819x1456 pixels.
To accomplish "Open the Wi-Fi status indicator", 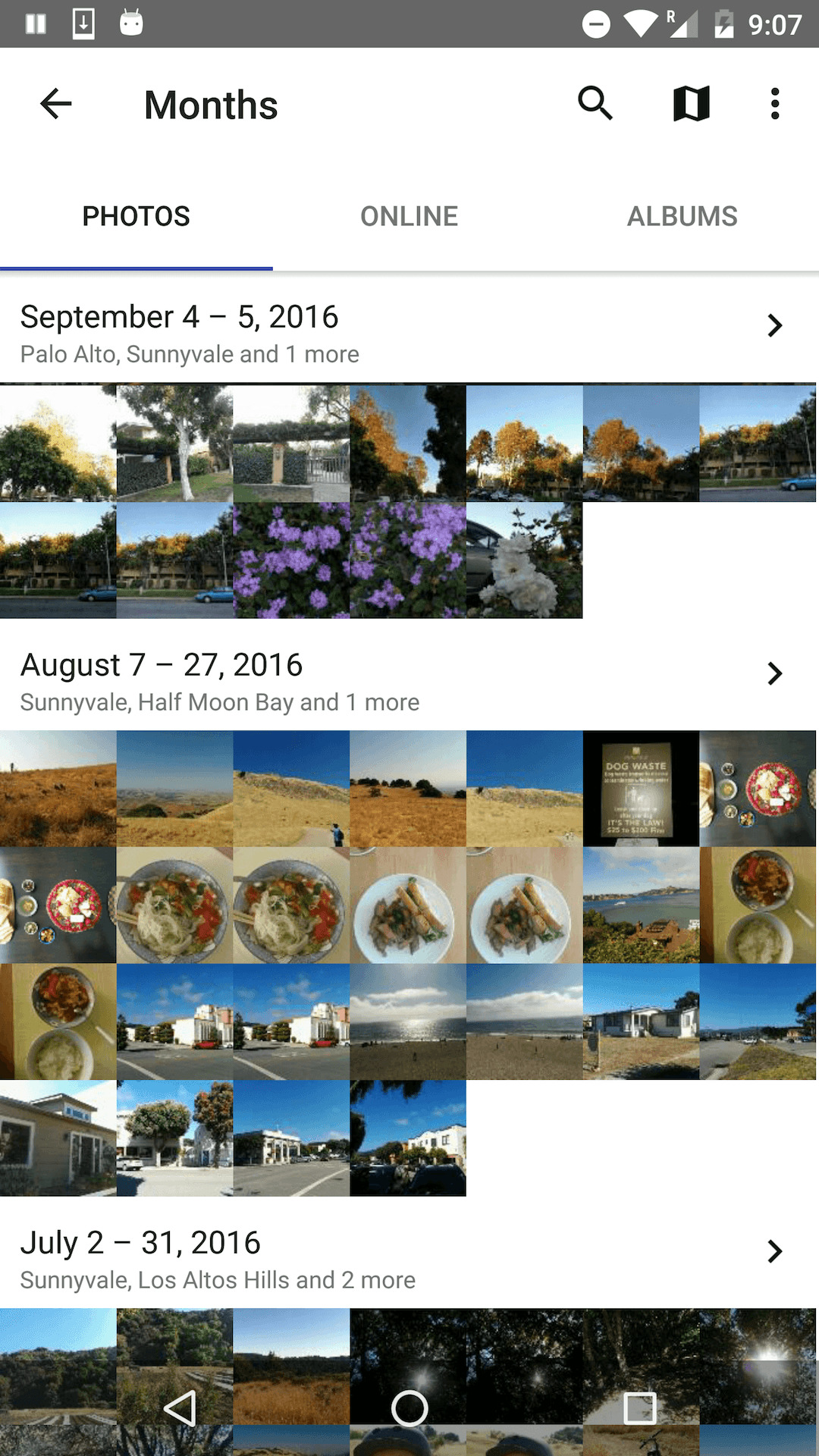I will (x=641, y=22).
